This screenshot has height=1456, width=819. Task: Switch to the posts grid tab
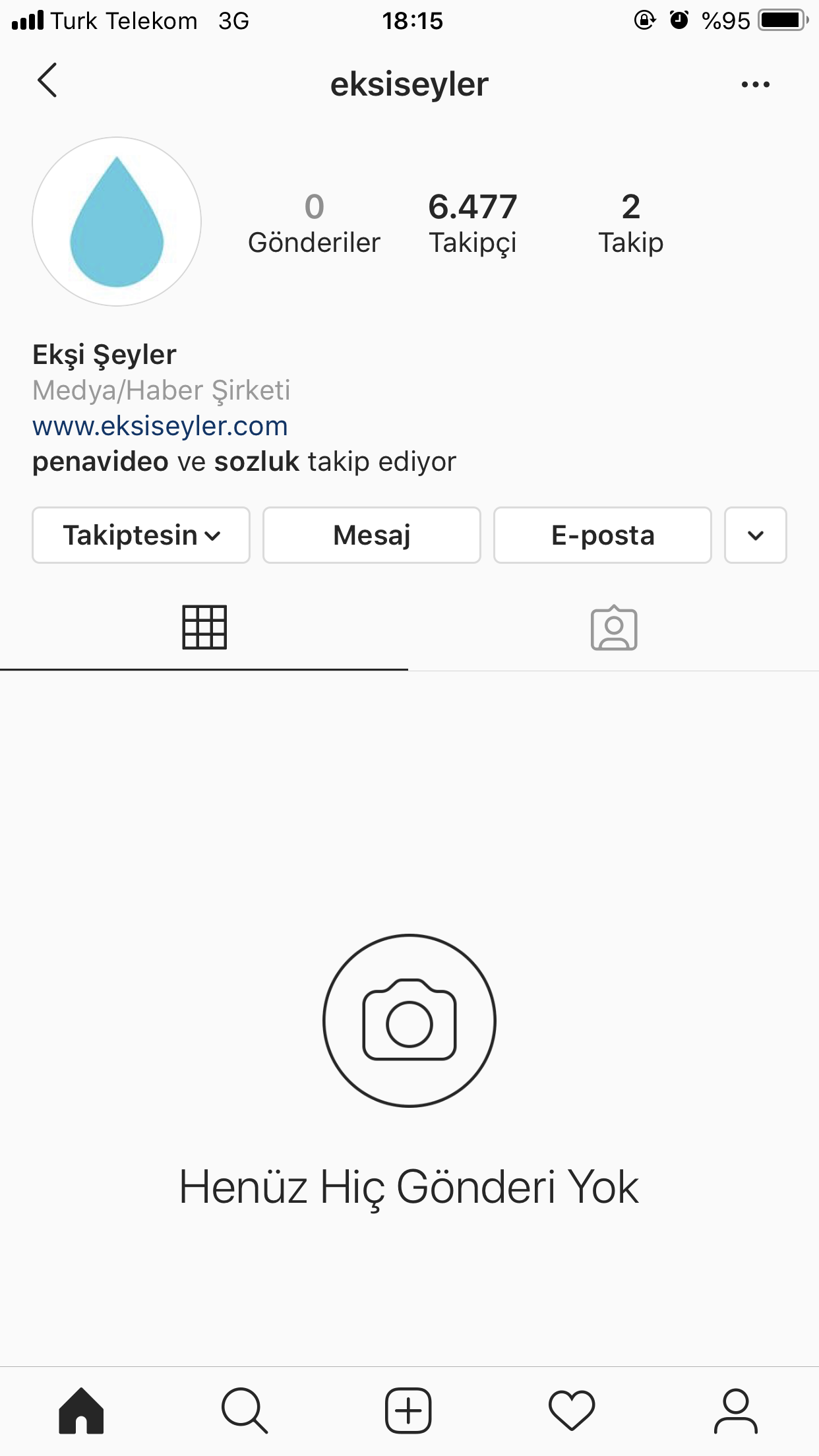click(x=204, y=627)
